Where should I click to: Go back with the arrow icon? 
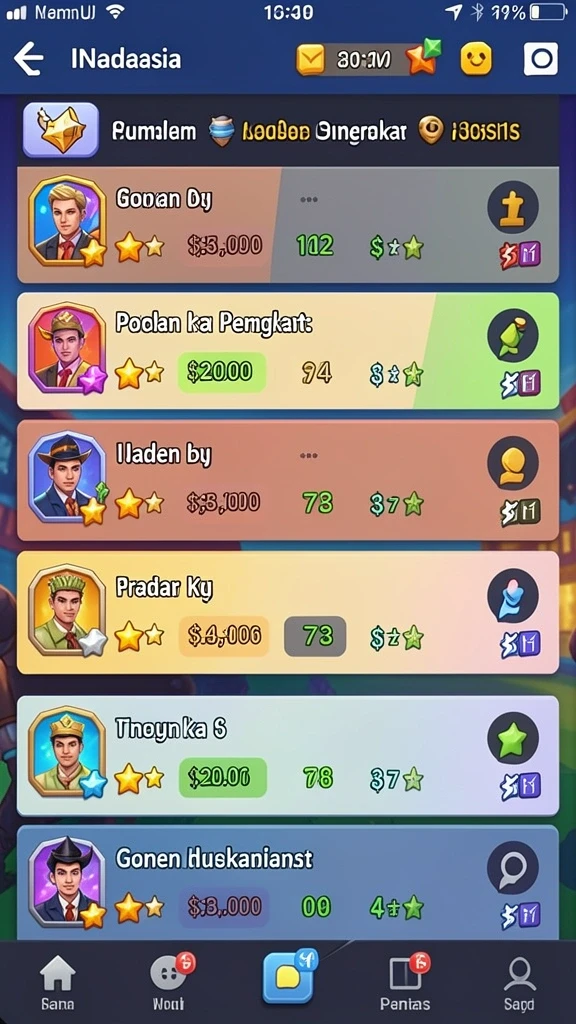28,59
